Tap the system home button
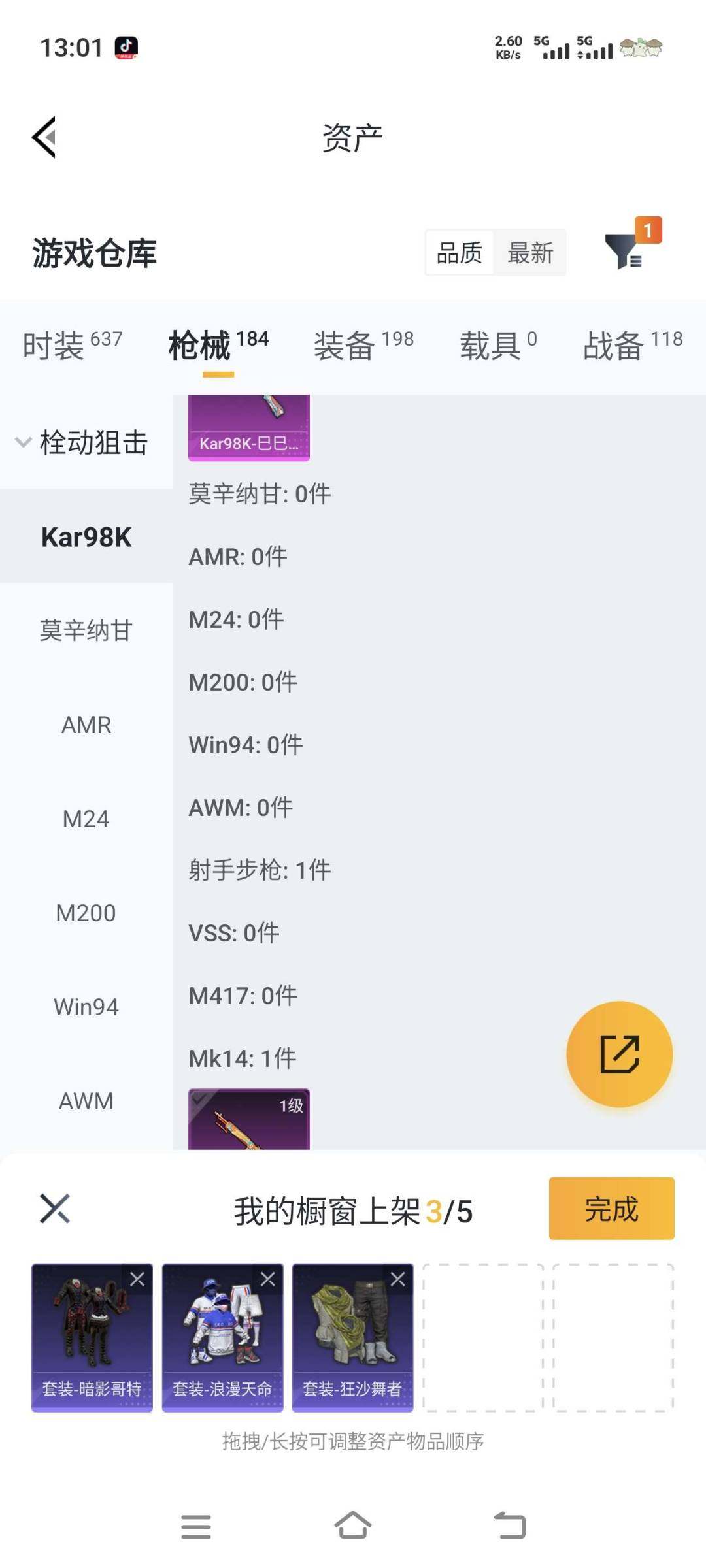Image resolution: width=706 pixels, height=1568 pixels. 353,1526
